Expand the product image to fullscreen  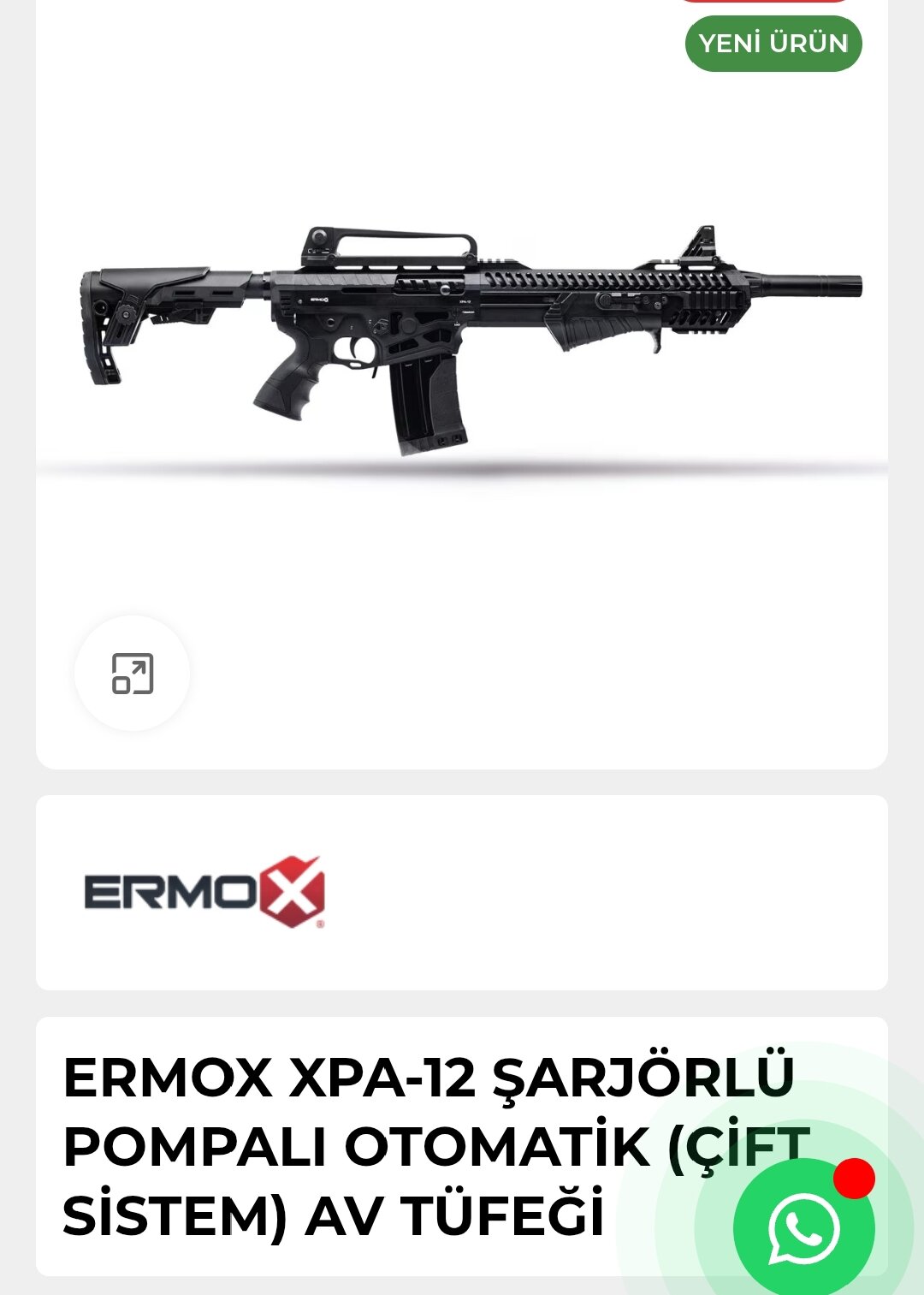133,673
